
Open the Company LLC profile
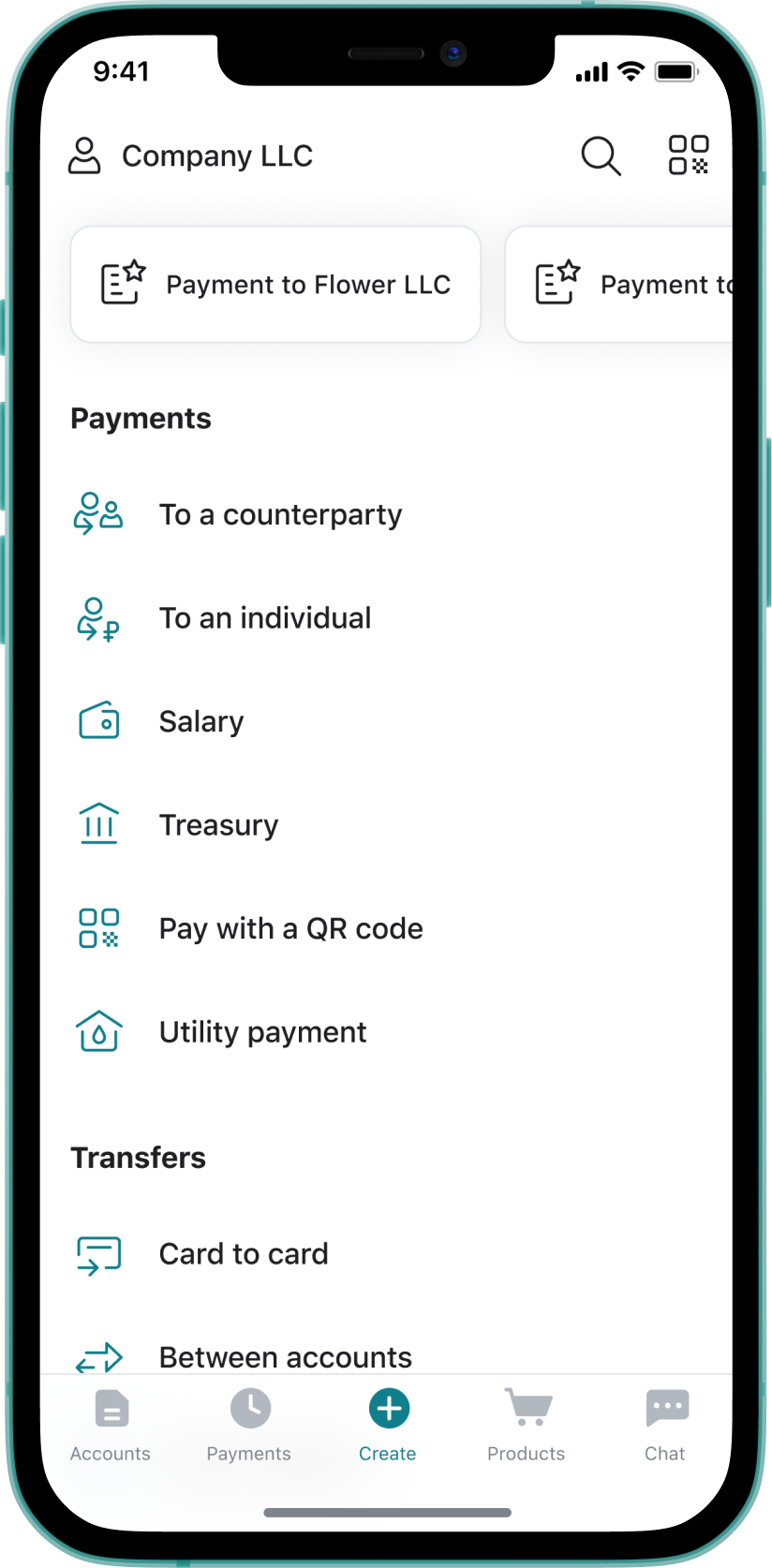coord(191,155)
